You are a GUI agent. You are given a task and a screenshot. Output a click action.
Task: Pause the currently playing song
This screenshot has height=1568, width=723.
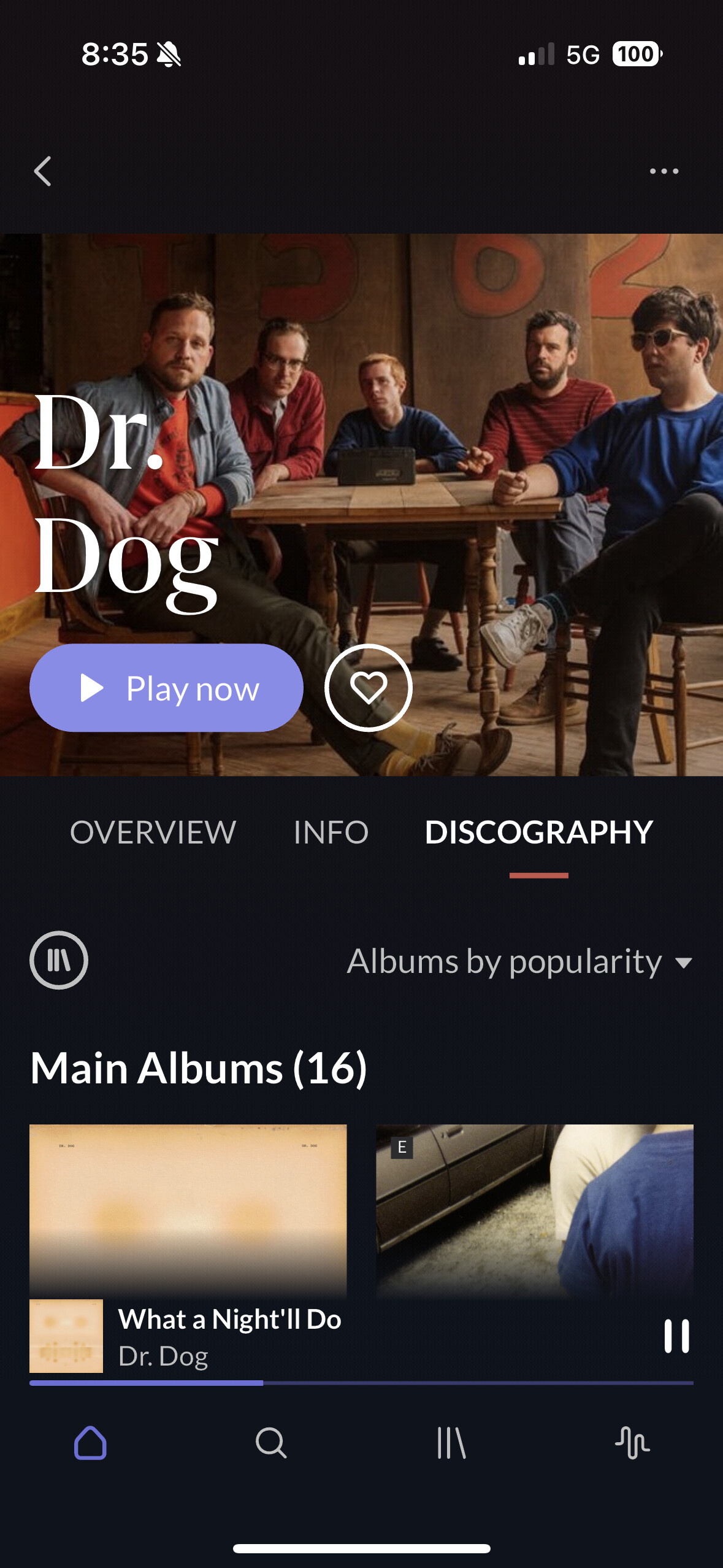tap(676, 1336)
